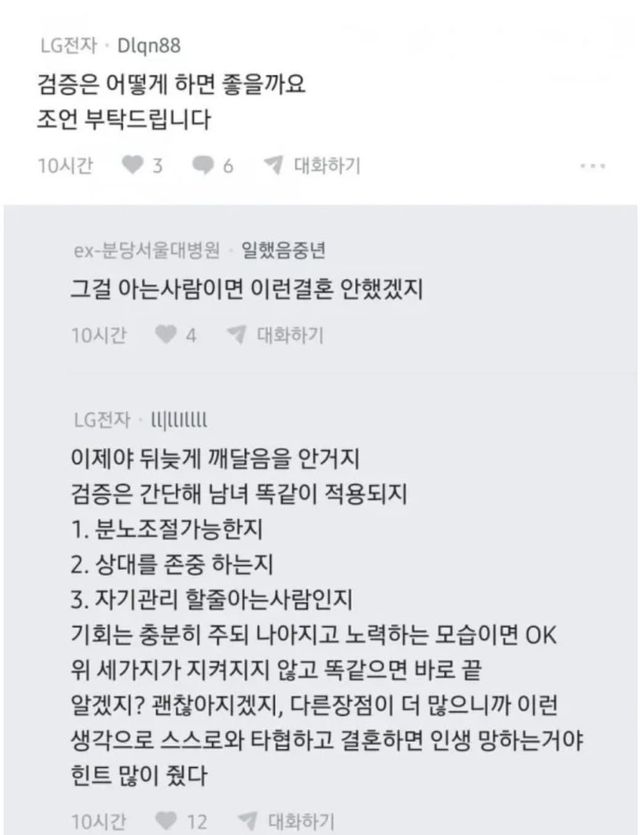Open 일했음중년's profile name
The height and width of the screenshot is (835, 640).
coord(283,250)
